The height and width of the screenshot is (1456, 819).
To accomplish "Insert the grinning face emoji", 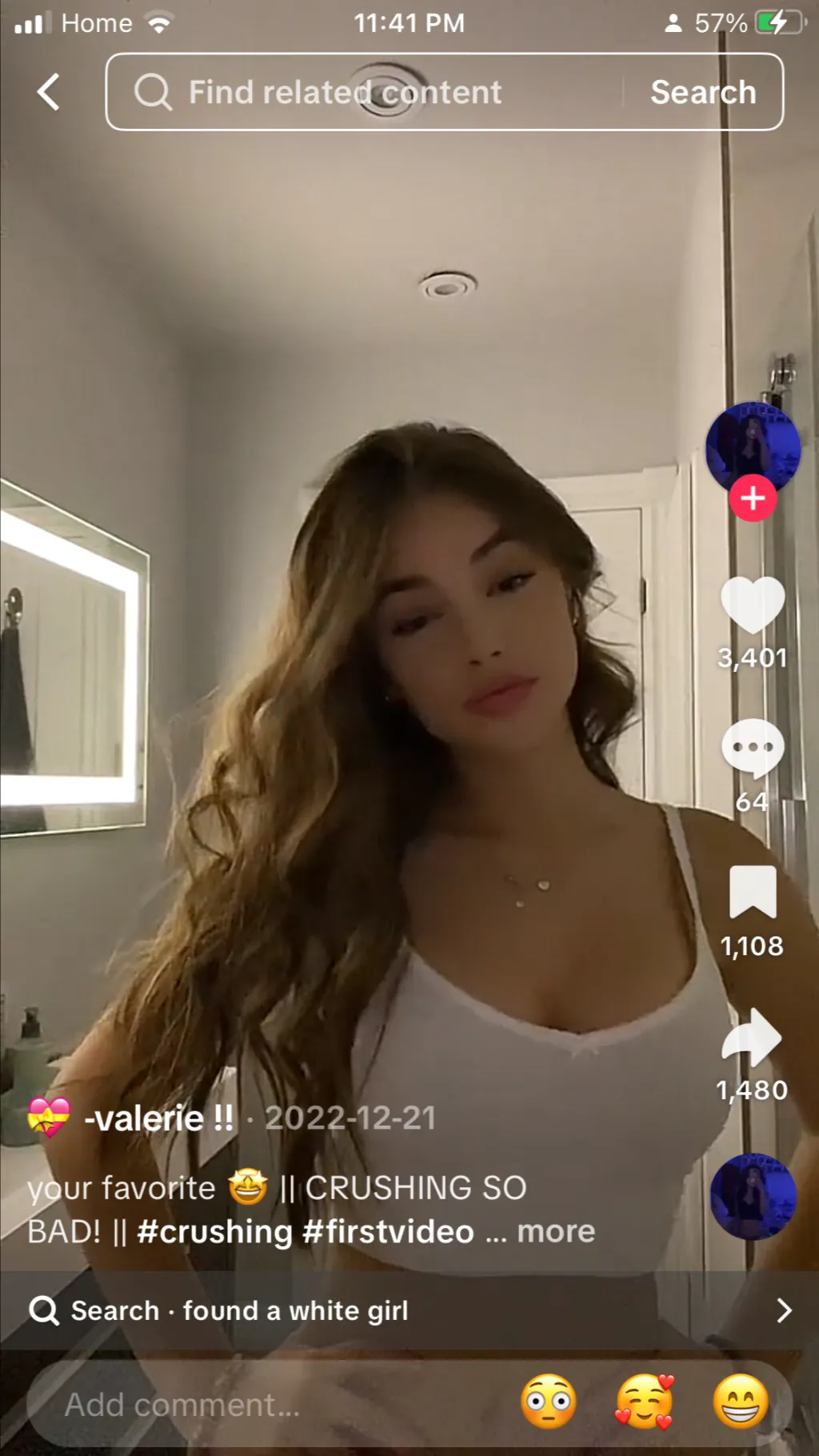I will click(x=740, y=1402).
